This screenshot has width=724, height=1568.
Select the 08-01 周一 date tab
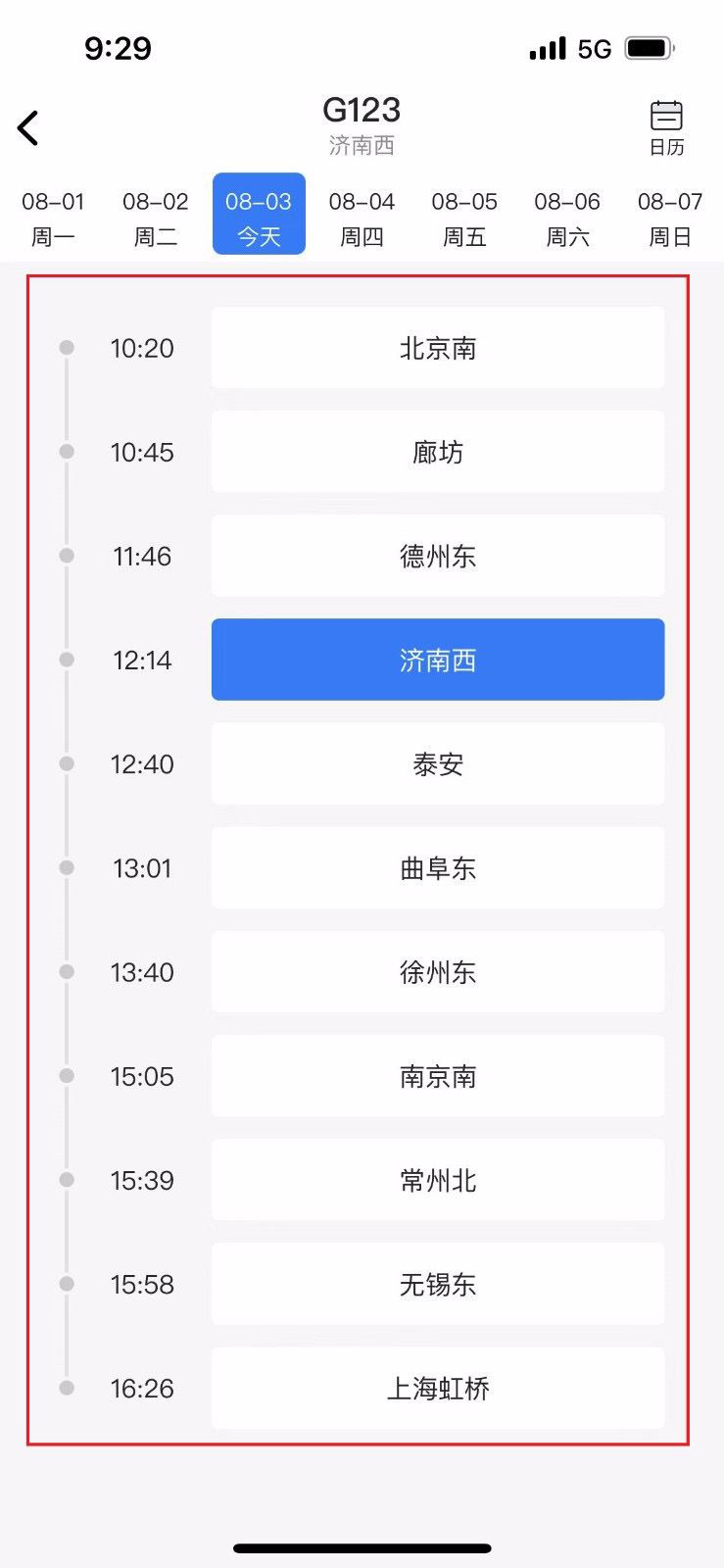click(53, 218)
